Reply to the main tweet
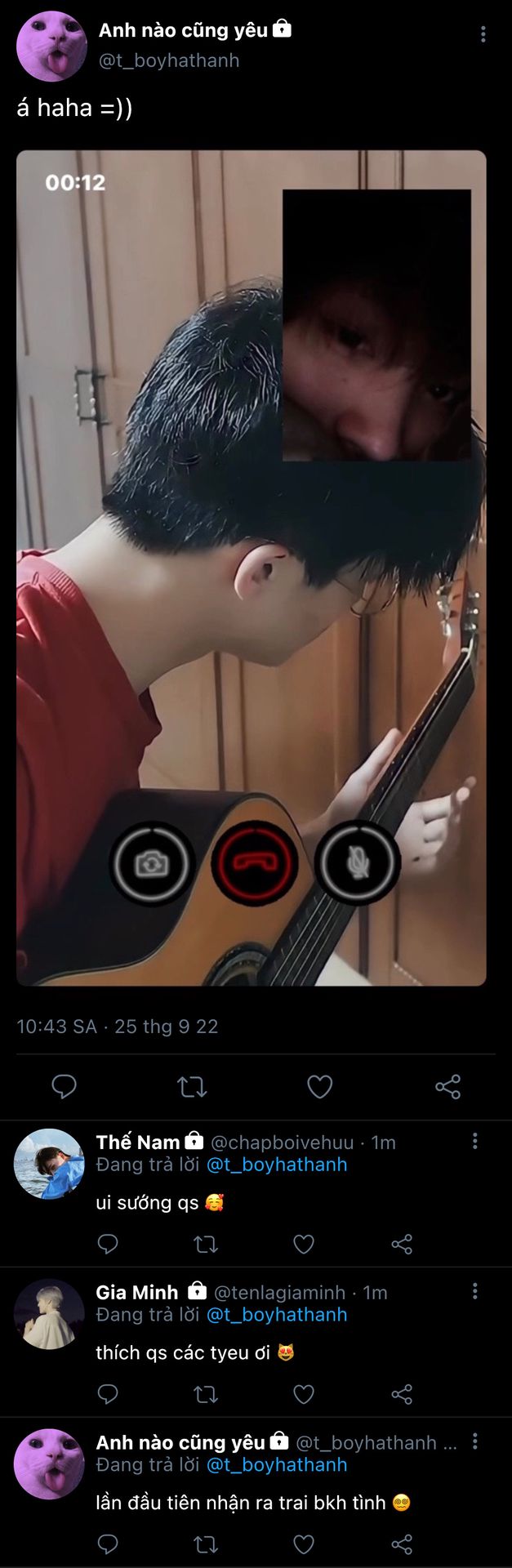The height and width of the screenshot is (1568, 512). pyautogui.click(x=64, y=1086)
